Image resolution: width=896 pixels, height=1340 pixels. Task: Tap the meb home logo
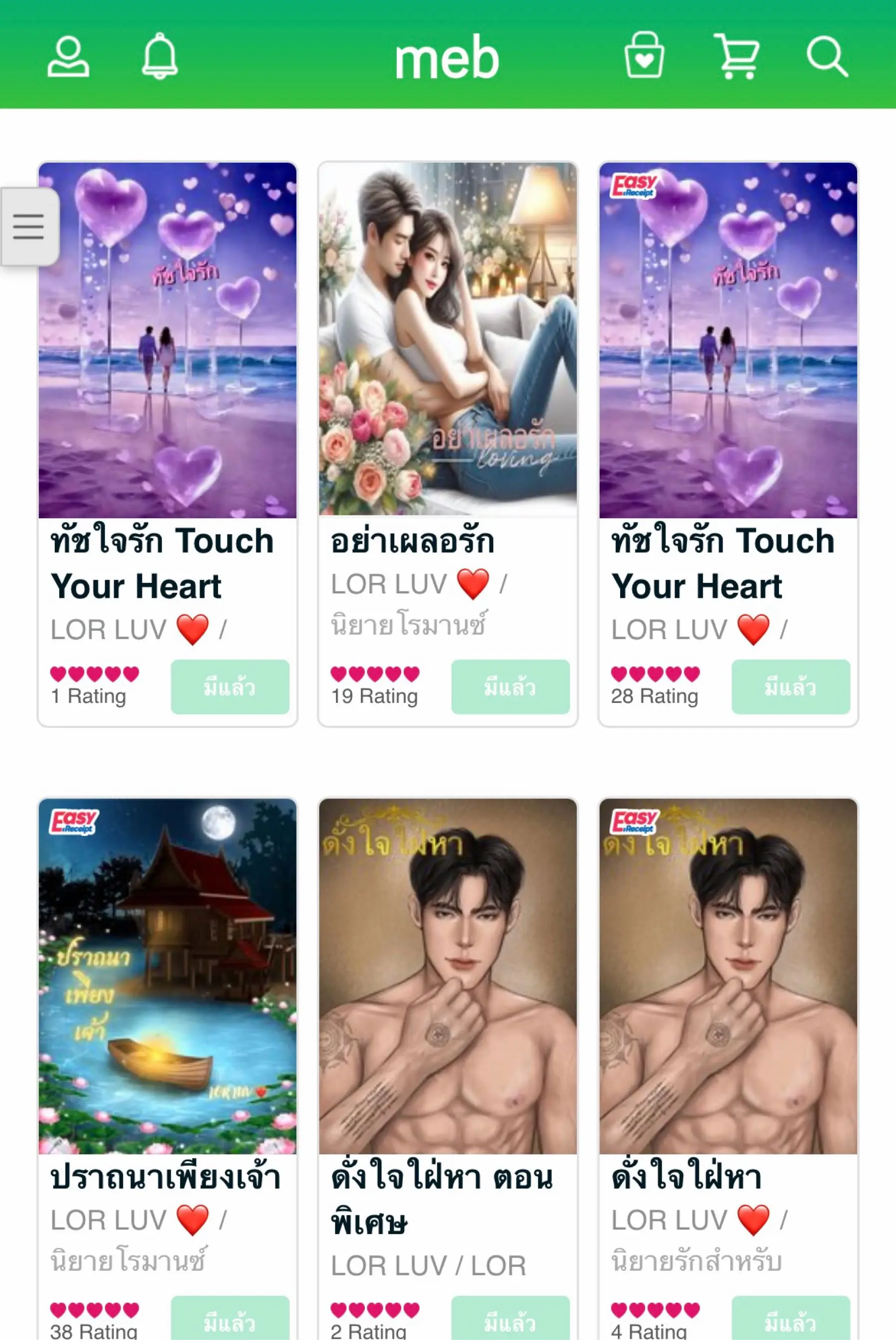pyautogui.click(x=447, y=58)
